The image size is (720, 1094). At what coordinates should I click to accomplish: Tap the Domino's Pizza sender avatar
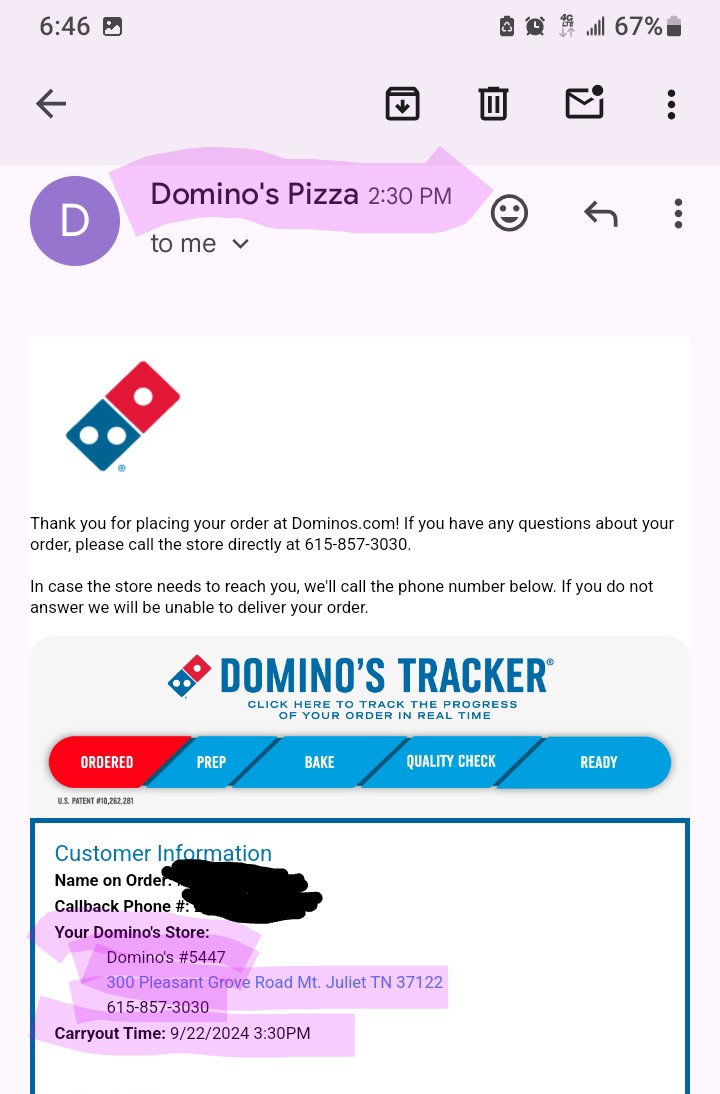[x=75, y=221]
